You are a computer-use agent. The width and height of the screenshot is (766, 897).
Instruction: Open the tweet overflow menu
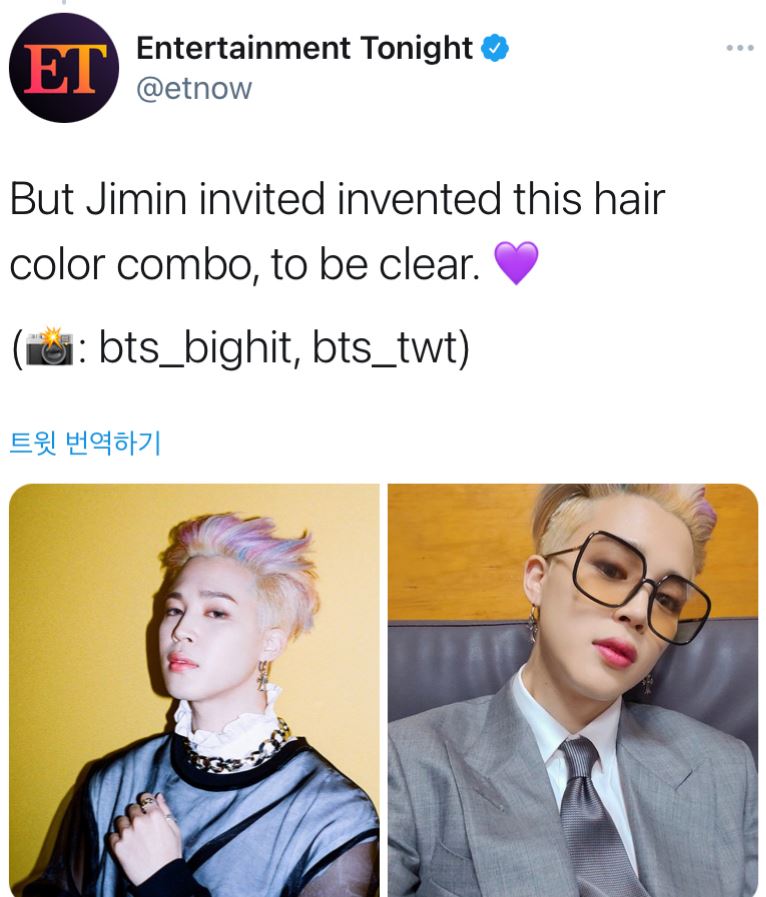click(x=739, y=47)
